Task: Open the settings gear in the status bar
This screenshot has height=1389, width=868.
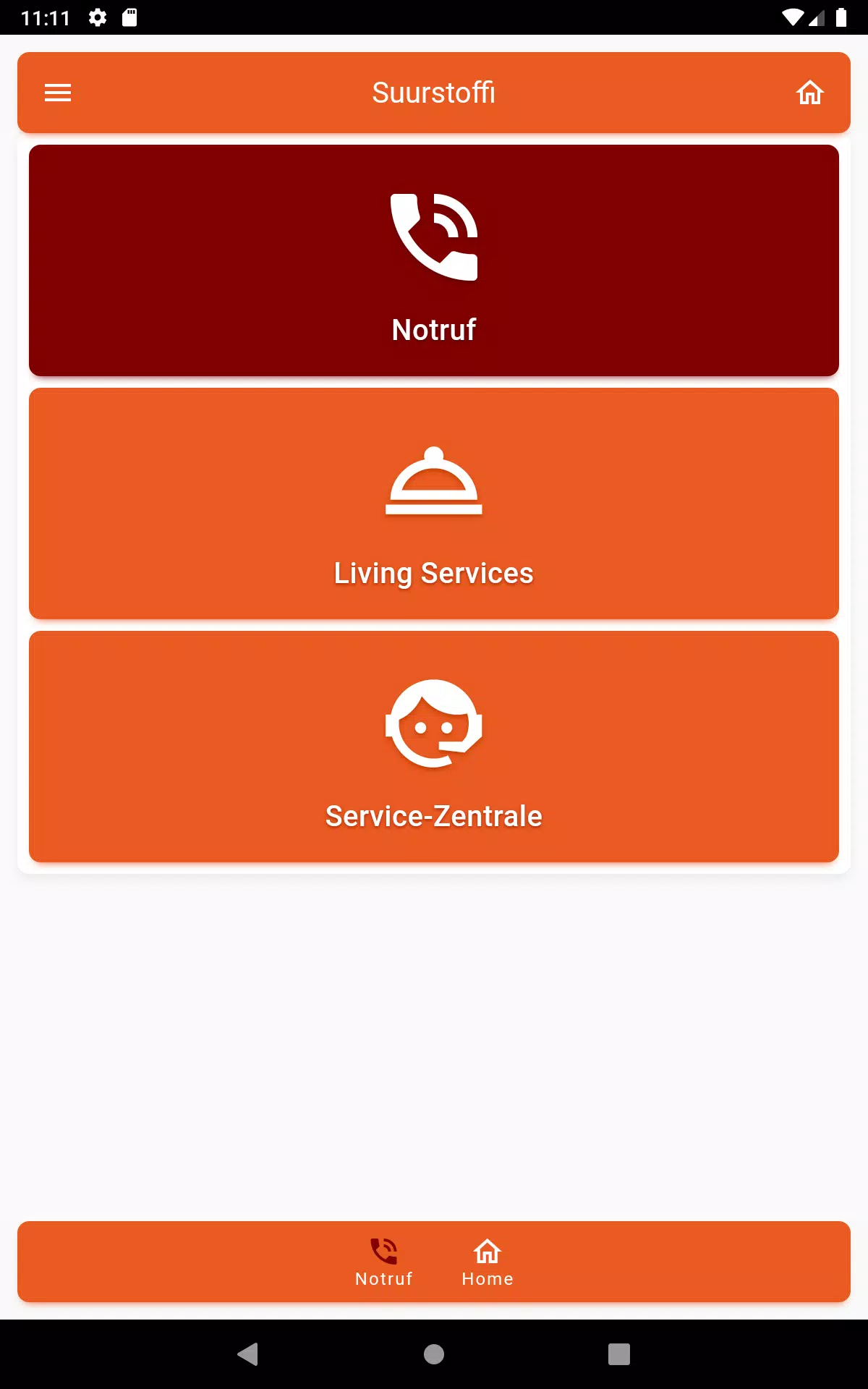Action: pyautogui.click(x=98, y=17)
